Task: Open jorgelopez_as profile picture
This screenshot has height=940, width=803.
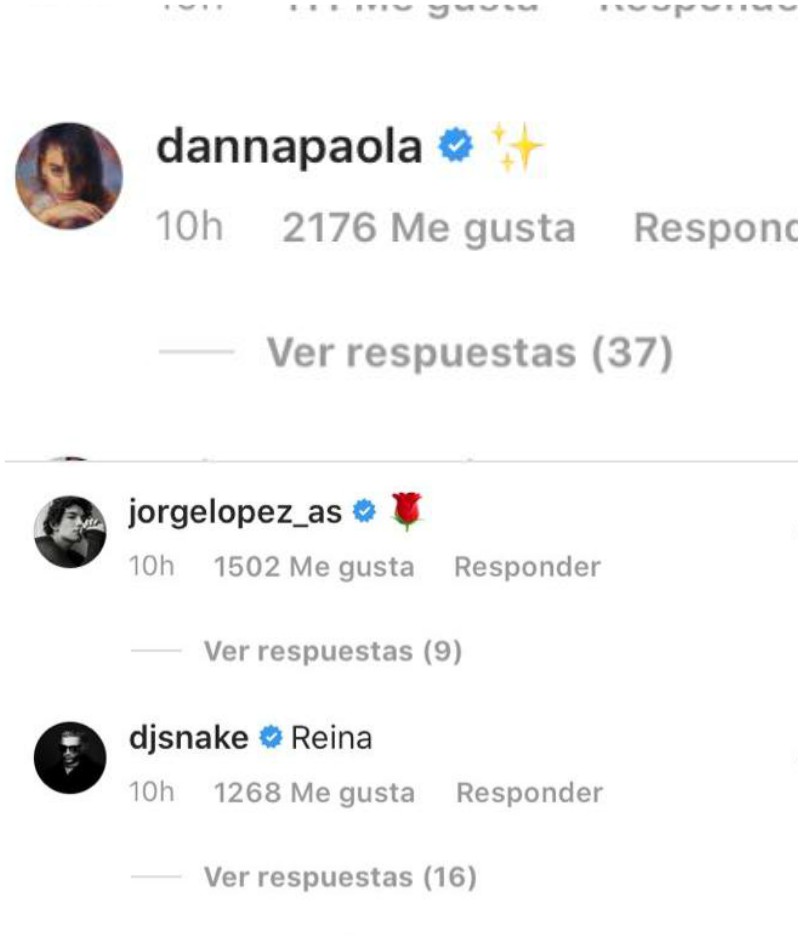Action: [x=70, y=532]
